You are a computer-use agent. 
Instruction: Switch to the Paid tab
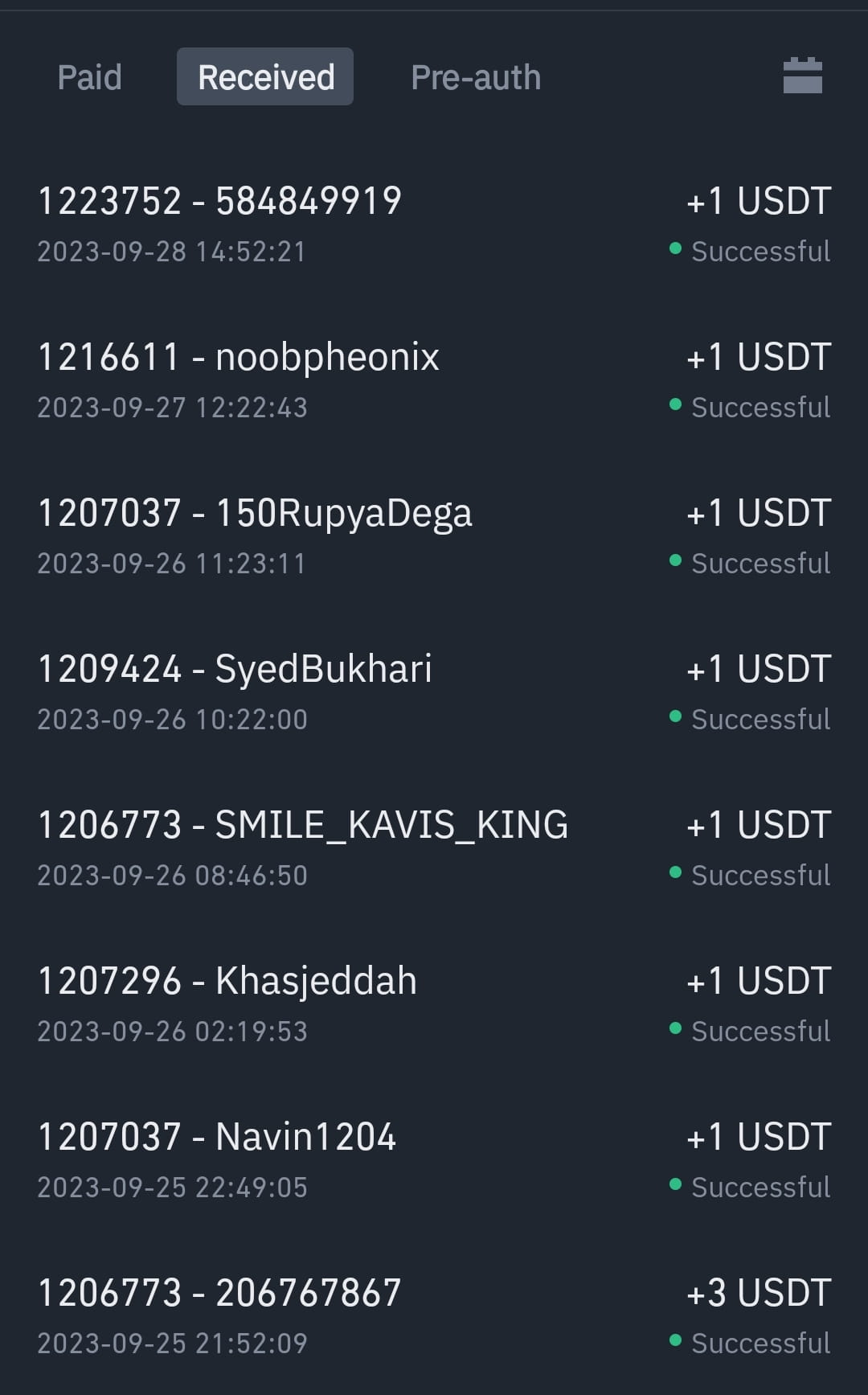pyautogui.click(x=89, y=76)
